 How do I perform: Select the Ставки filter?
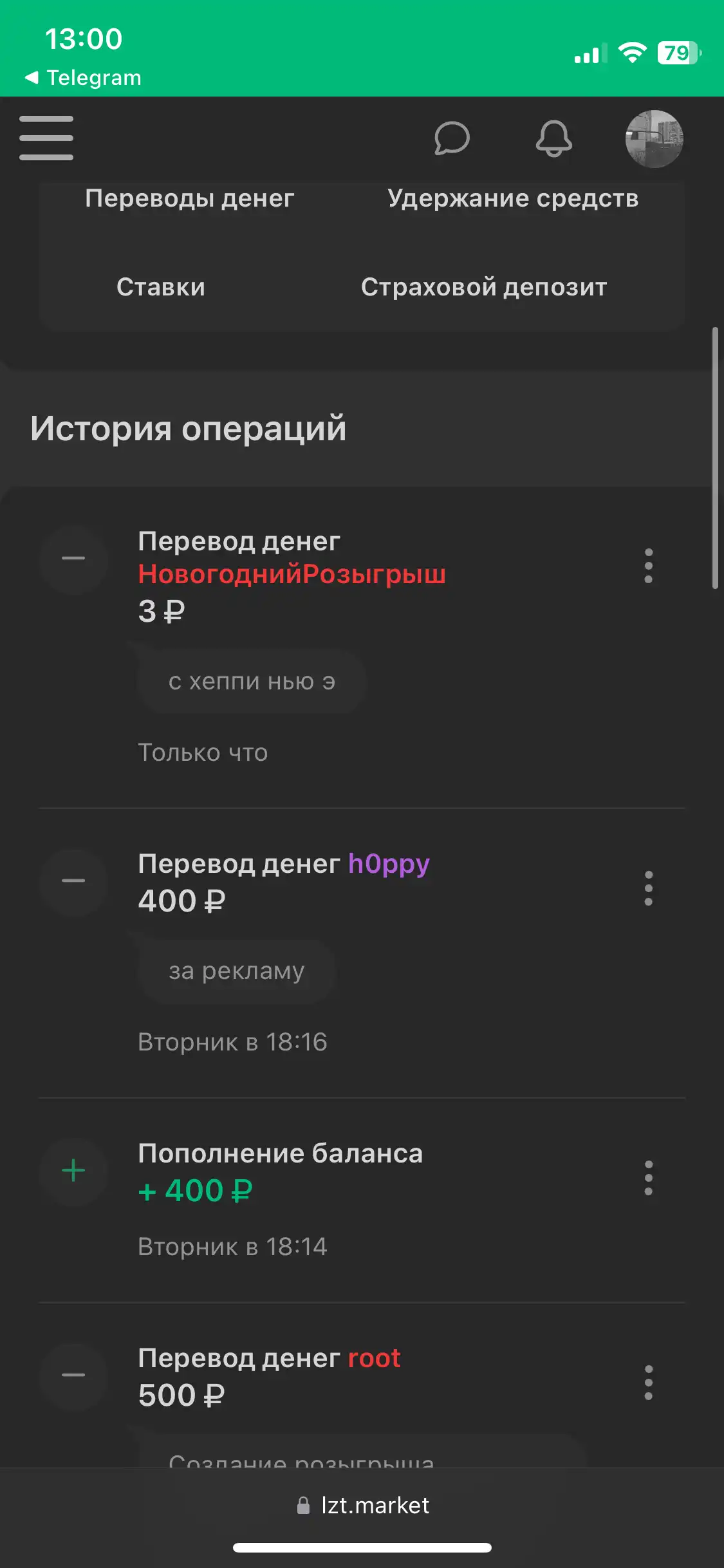coord(161,287)
